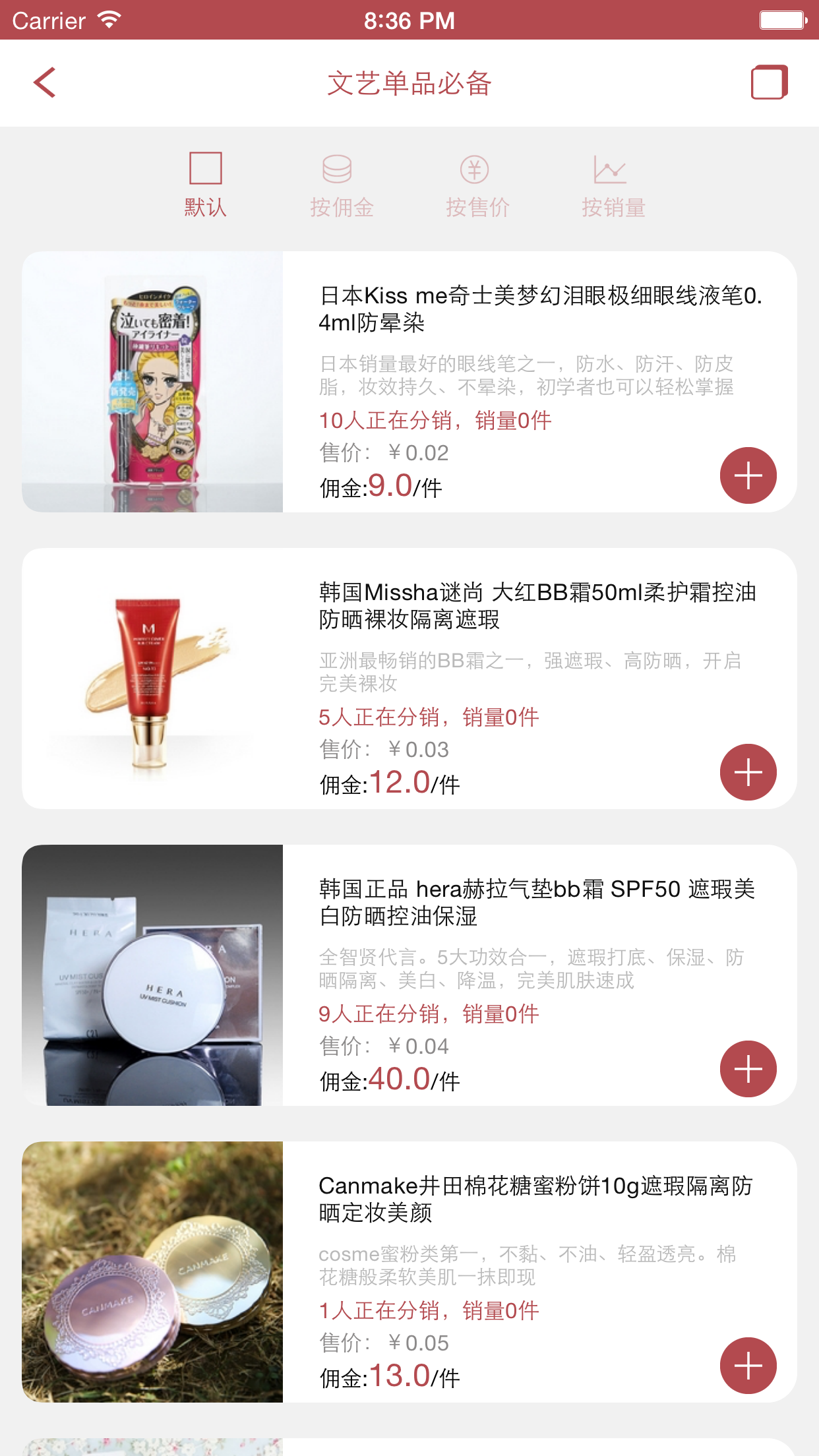
Task: Tap the back arrow icon
Action: pyautogui.click(x=44, y=83)
